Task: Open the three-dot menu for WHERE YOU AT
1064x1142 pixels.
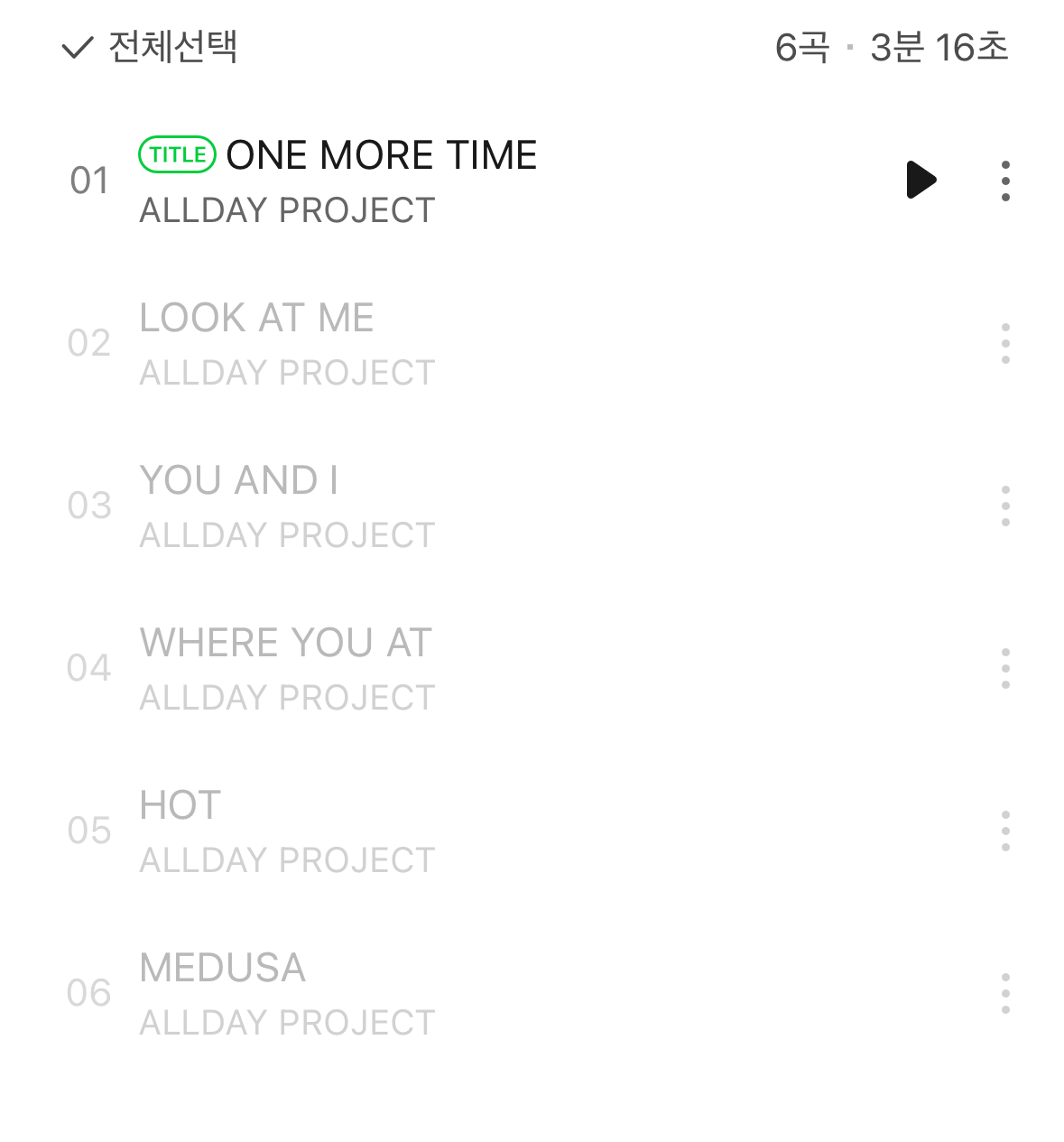Action: click(1005, 668)
